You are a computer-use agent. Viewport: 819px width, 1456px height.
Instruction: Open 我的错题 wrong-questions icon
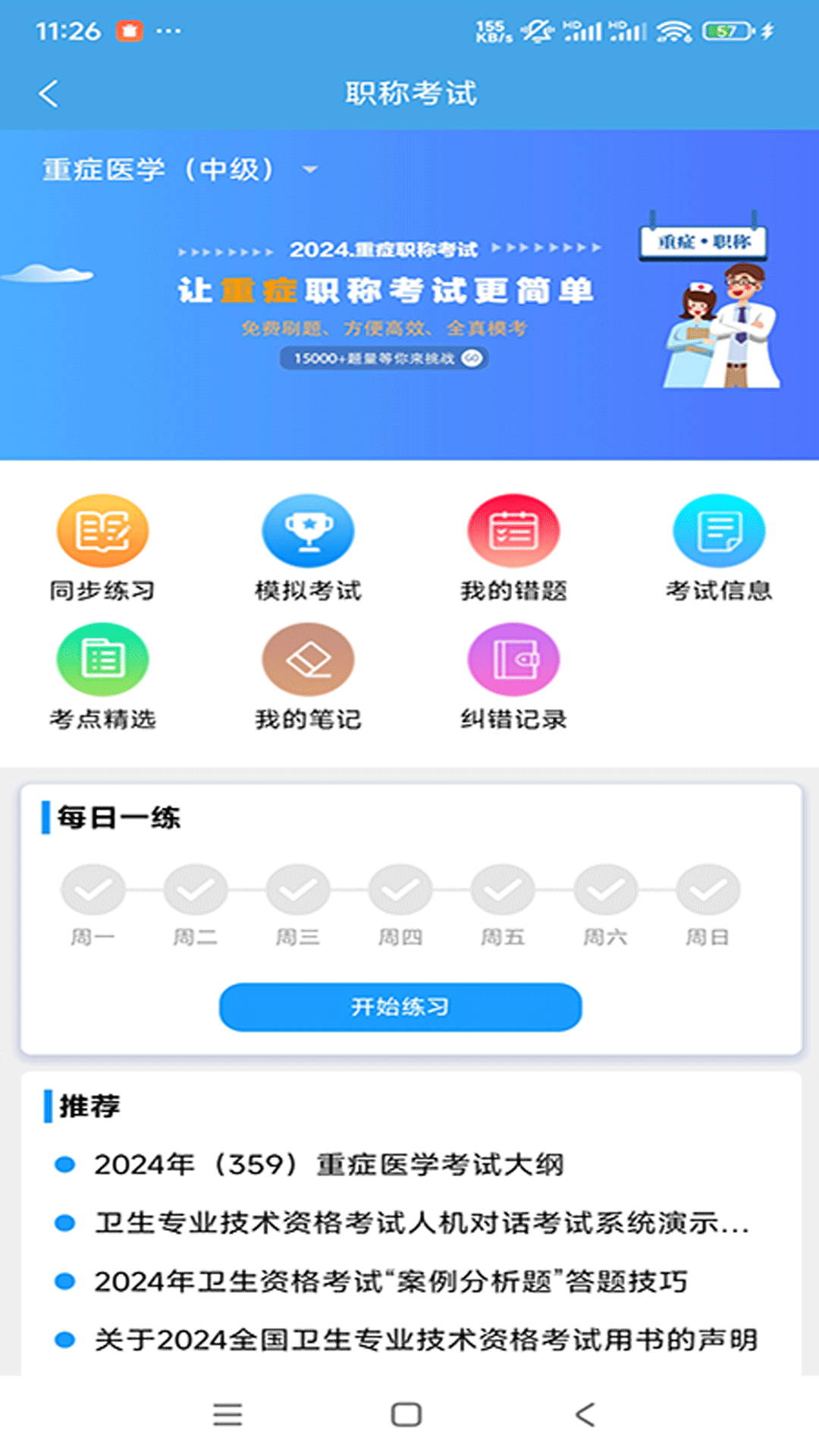click(x=513, y=531)
